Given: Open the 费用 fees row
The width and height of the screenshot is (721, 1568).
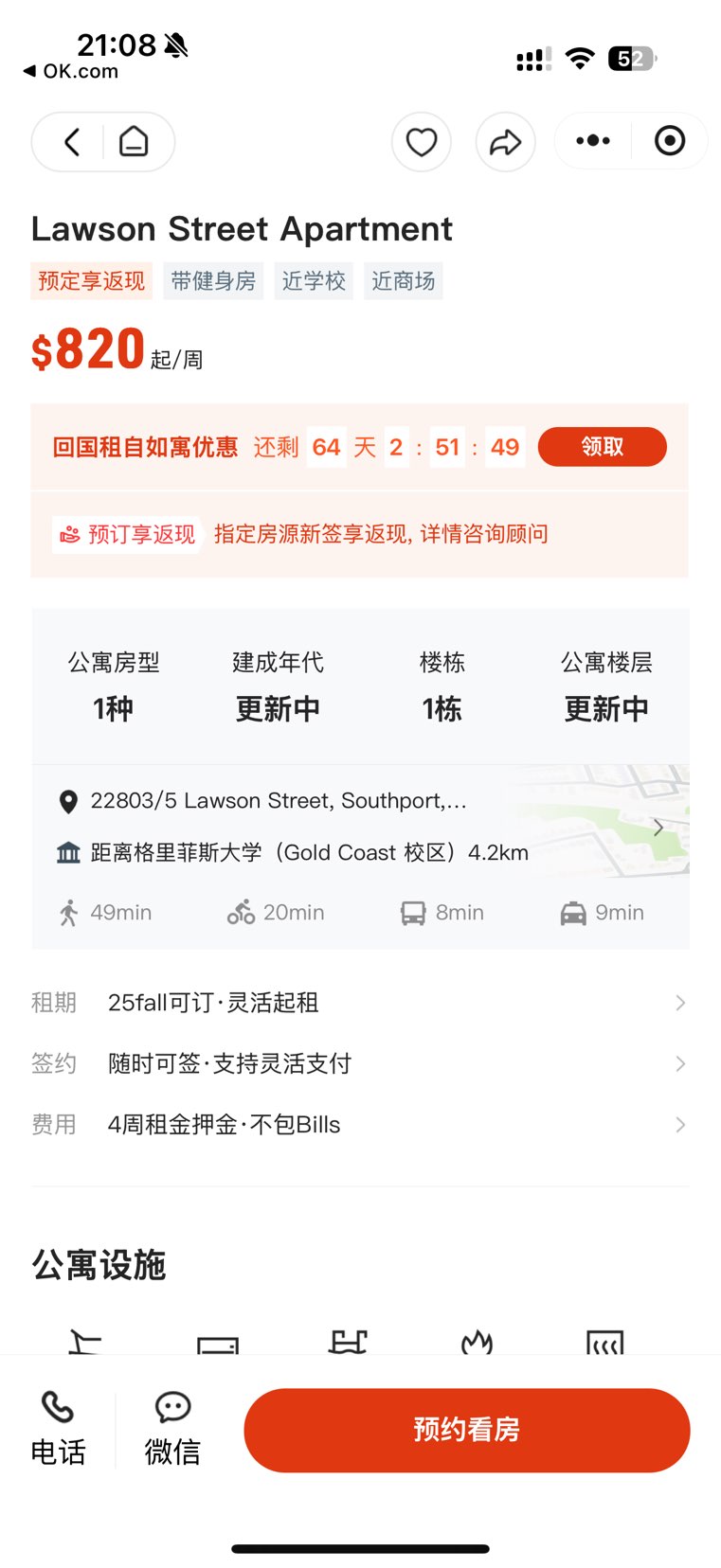Looking at the screenshot, I should click(x=360, y=1125).
